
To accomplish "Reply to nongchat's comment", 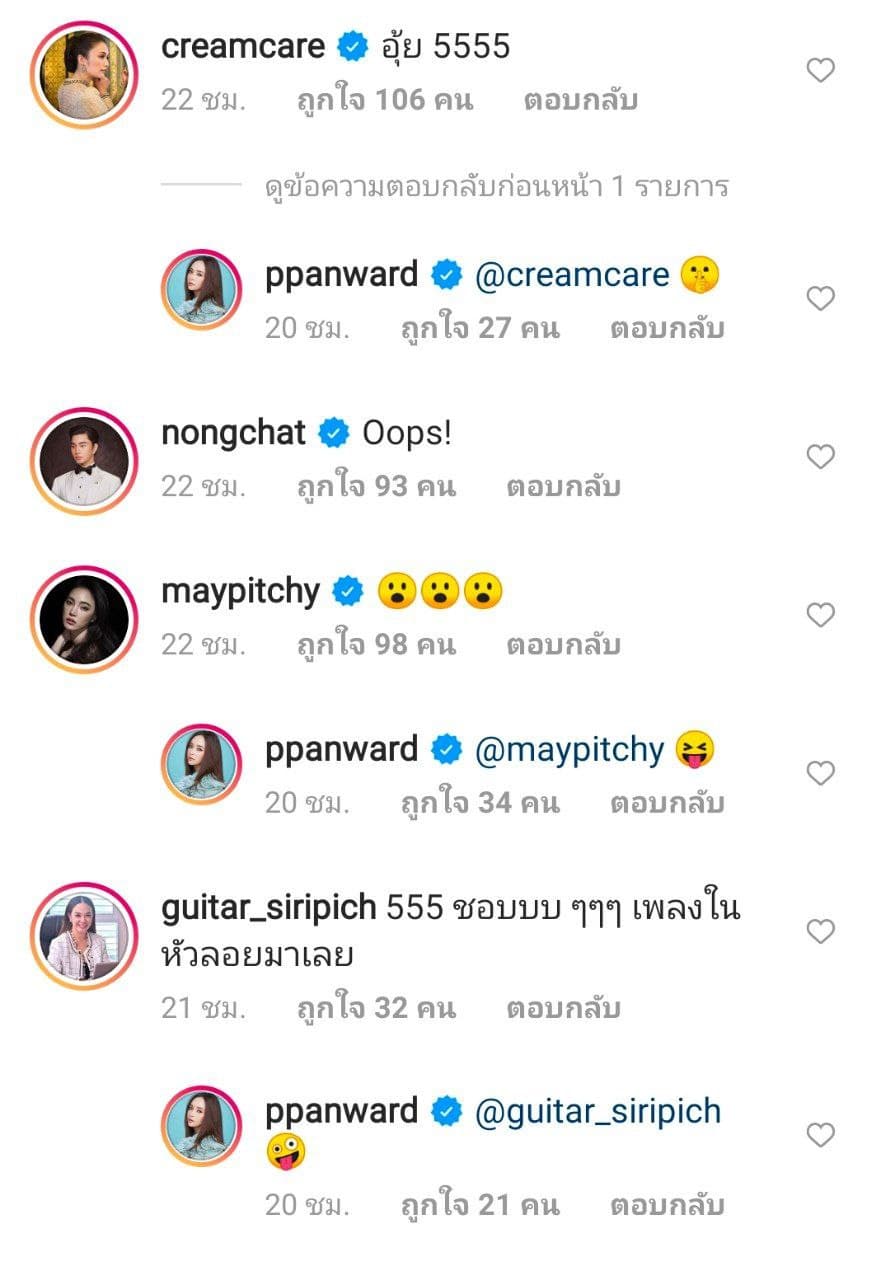I will point(563,487).
